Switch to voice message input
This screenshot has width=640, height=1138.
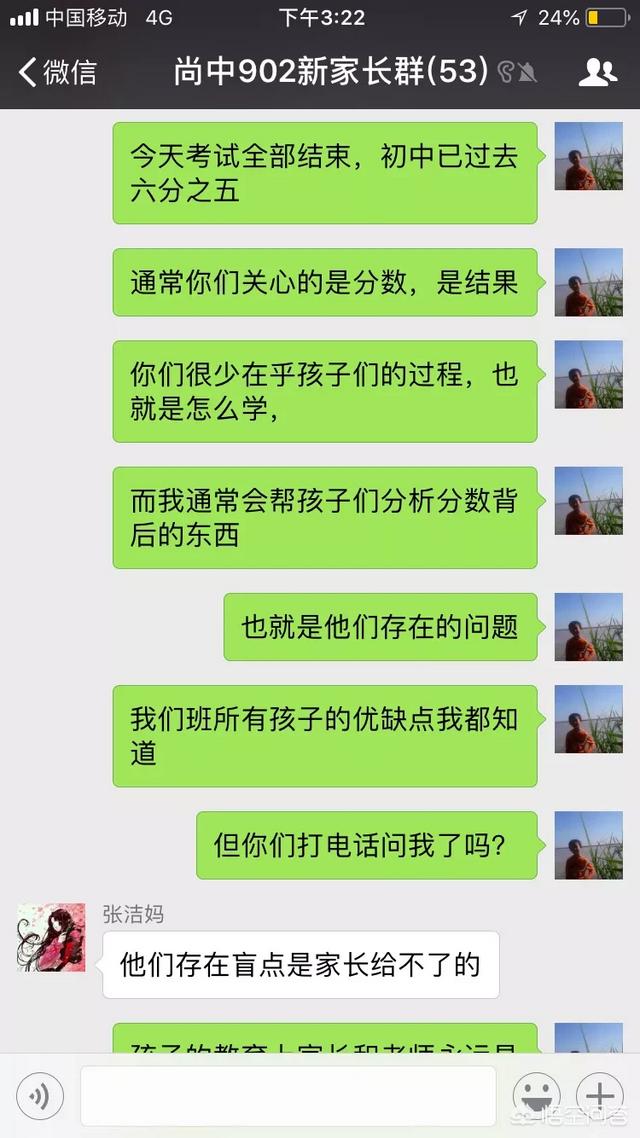coord(40,1096)
